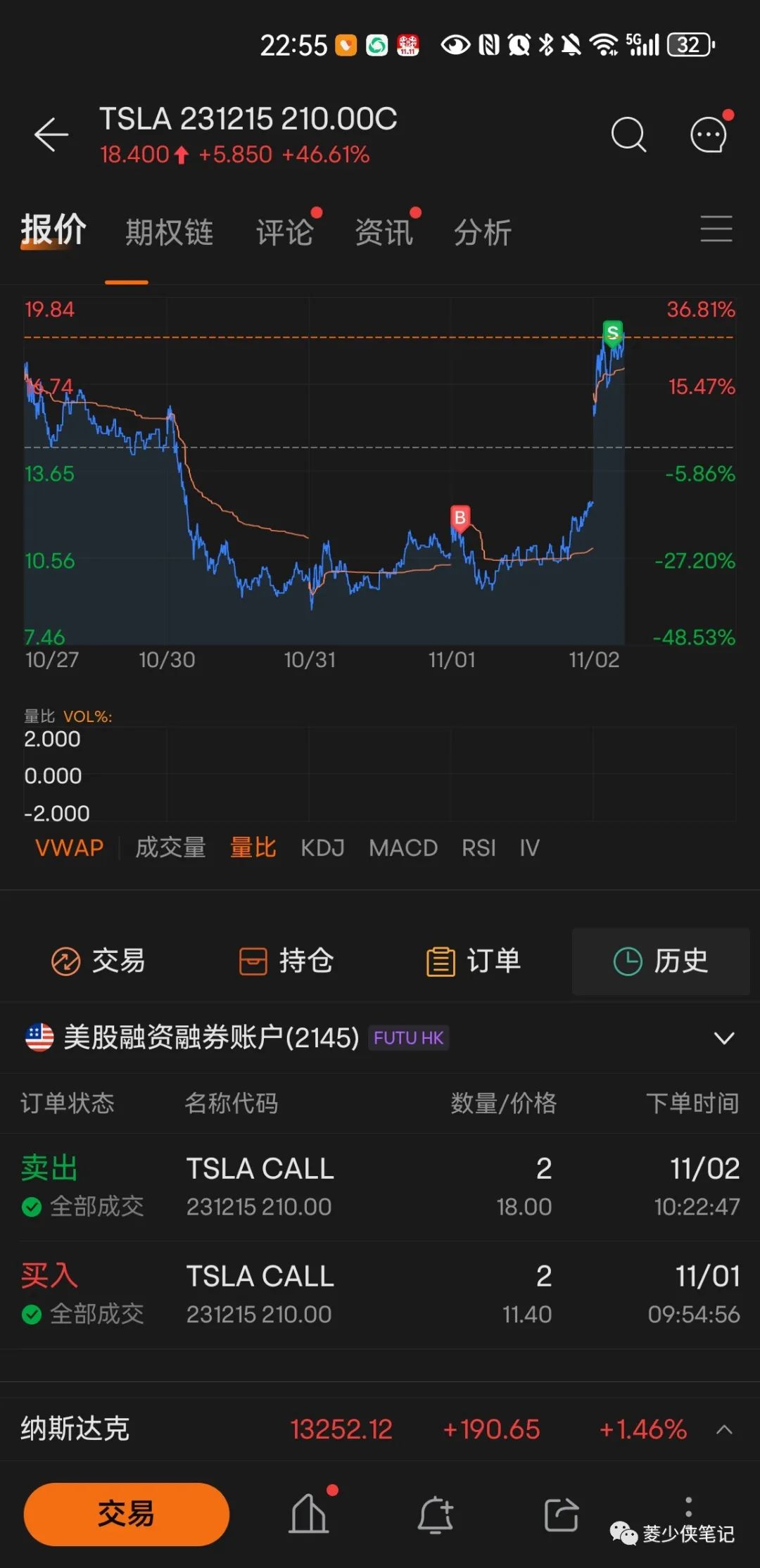Open the search magnifier icon
This screenshot has height=1568, width=760.
coord(628,134)
